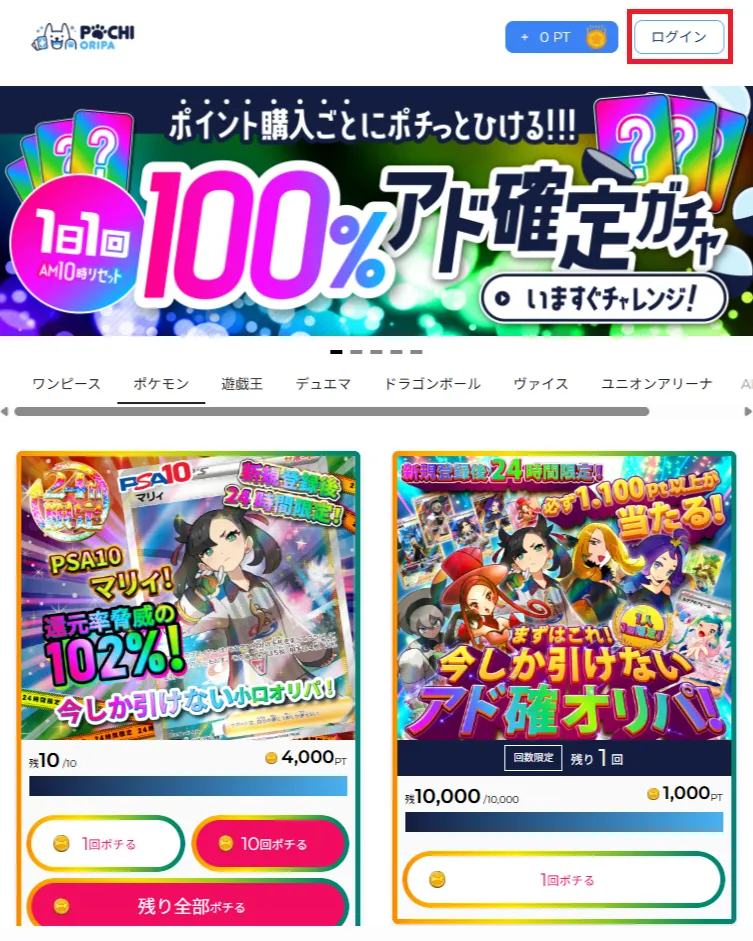Tap the ログイン login button
The width and height of the screenshot is (753, 941).
(678, 37)
